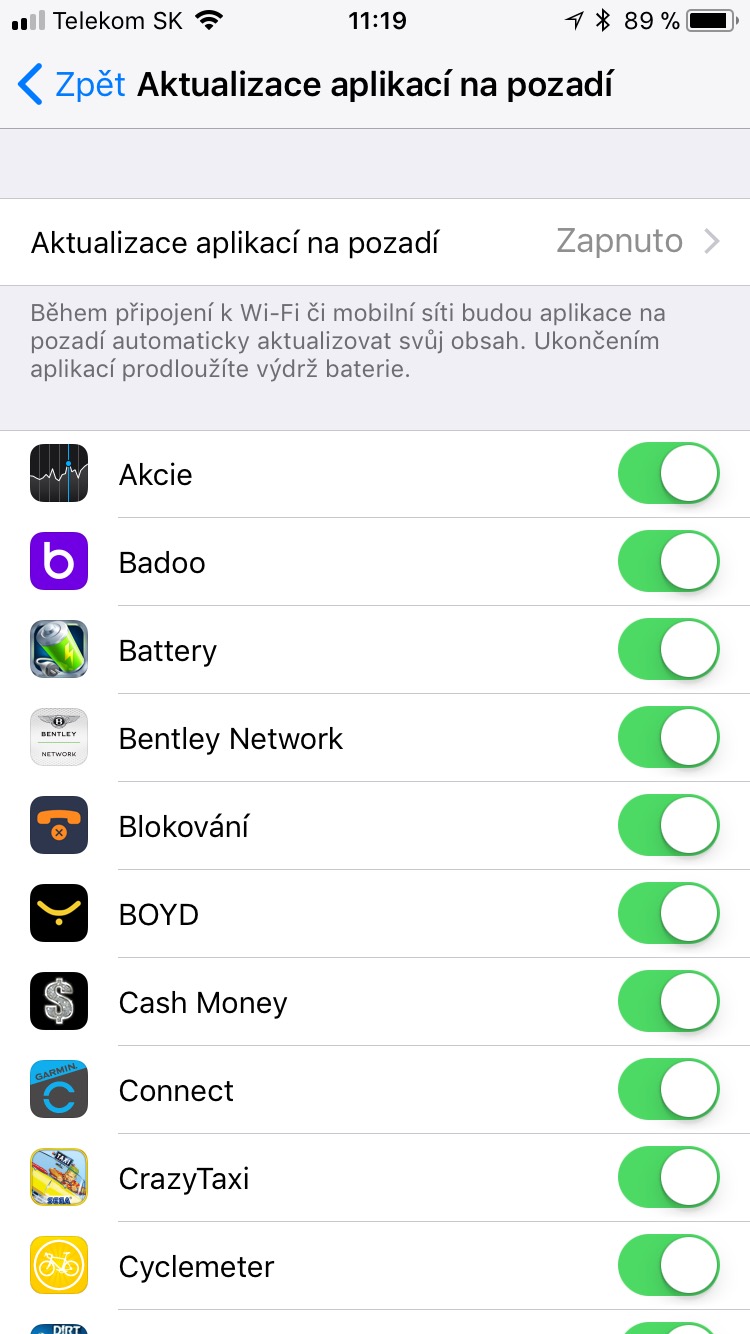The height and width of the screenshot is (1334, 750).
Task: Tap the CrazyTaxi SEGA game icon
Action: coord(58,1177)
